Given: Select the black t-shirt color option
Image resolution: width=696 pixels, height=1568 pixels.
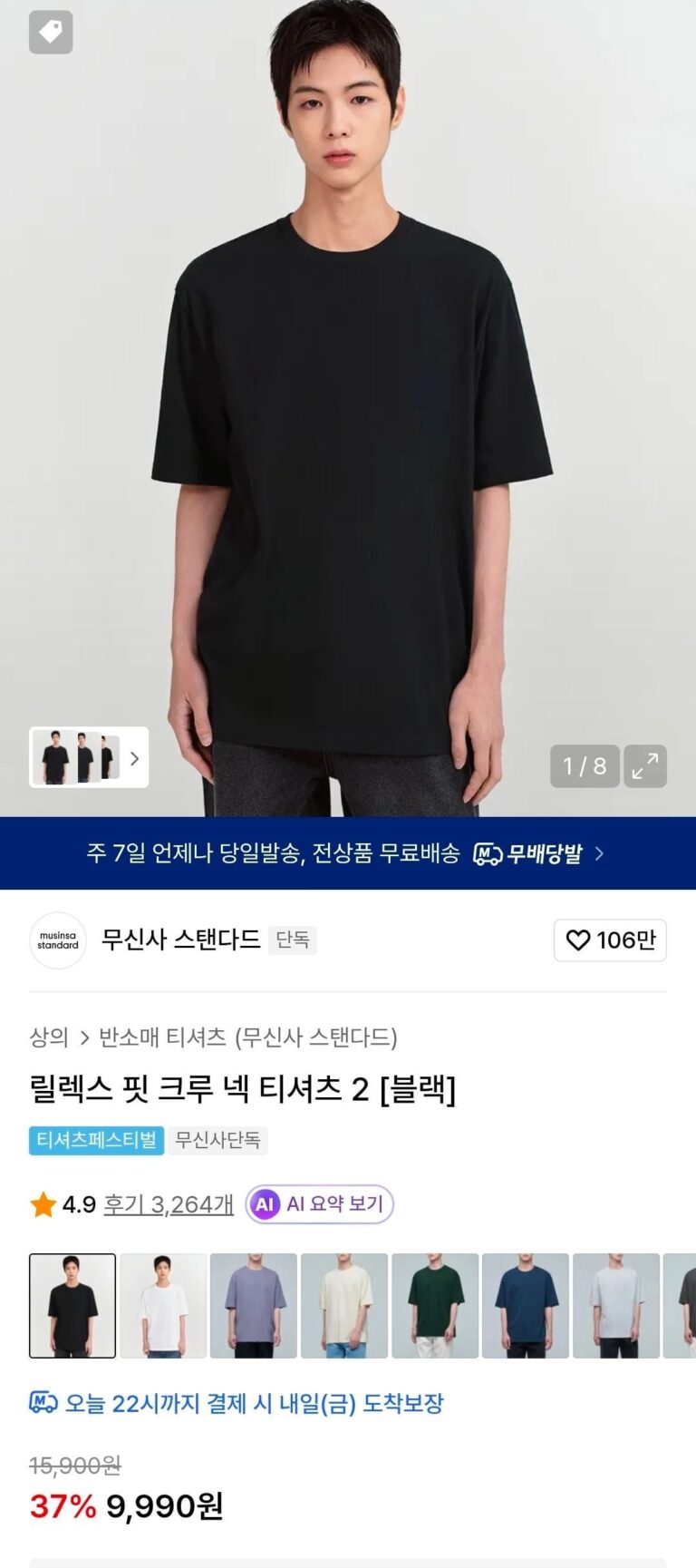Looking at the screenshot, I should [72, 1305].
